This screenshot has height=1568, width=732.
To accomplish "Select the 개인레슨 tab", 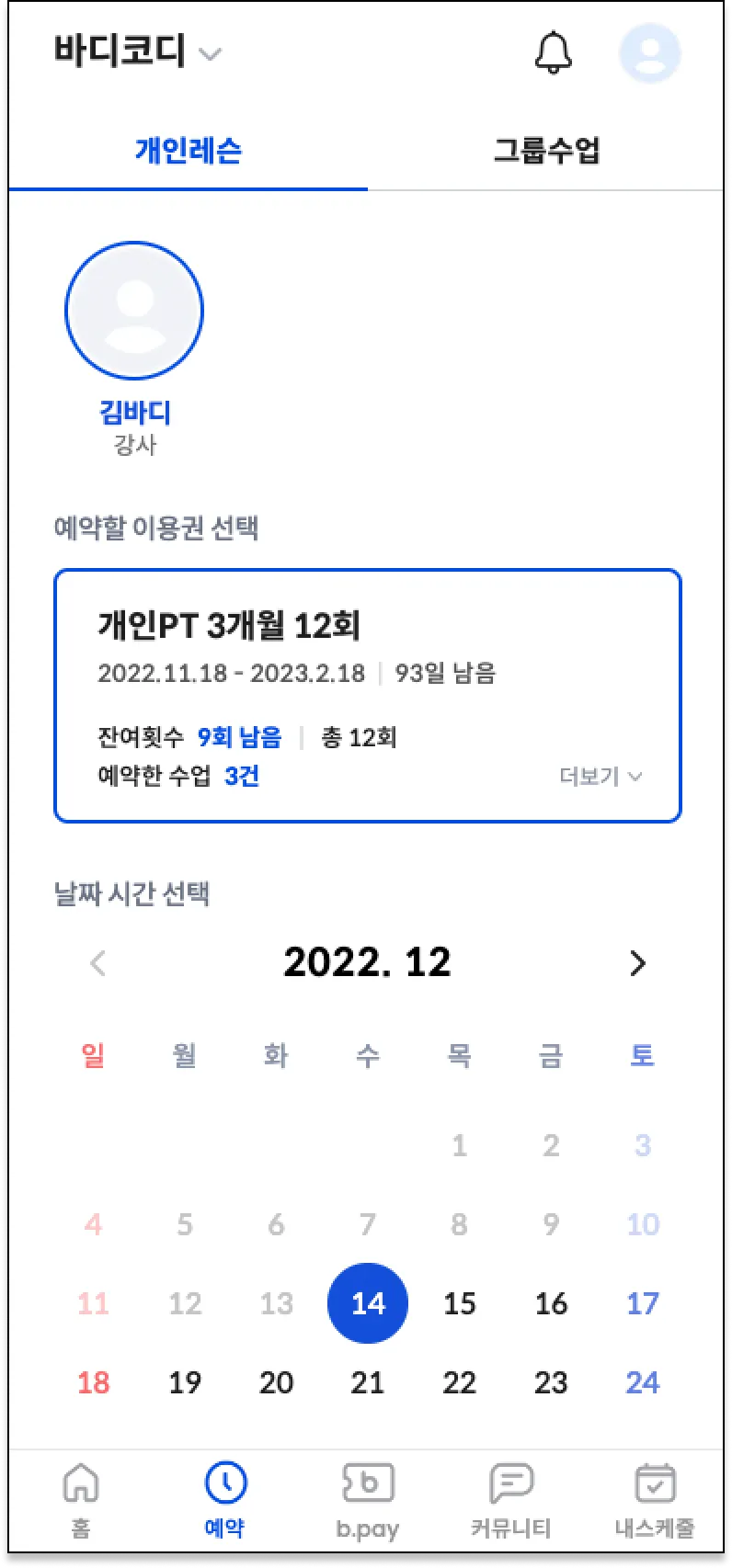I will coord(189,151).
